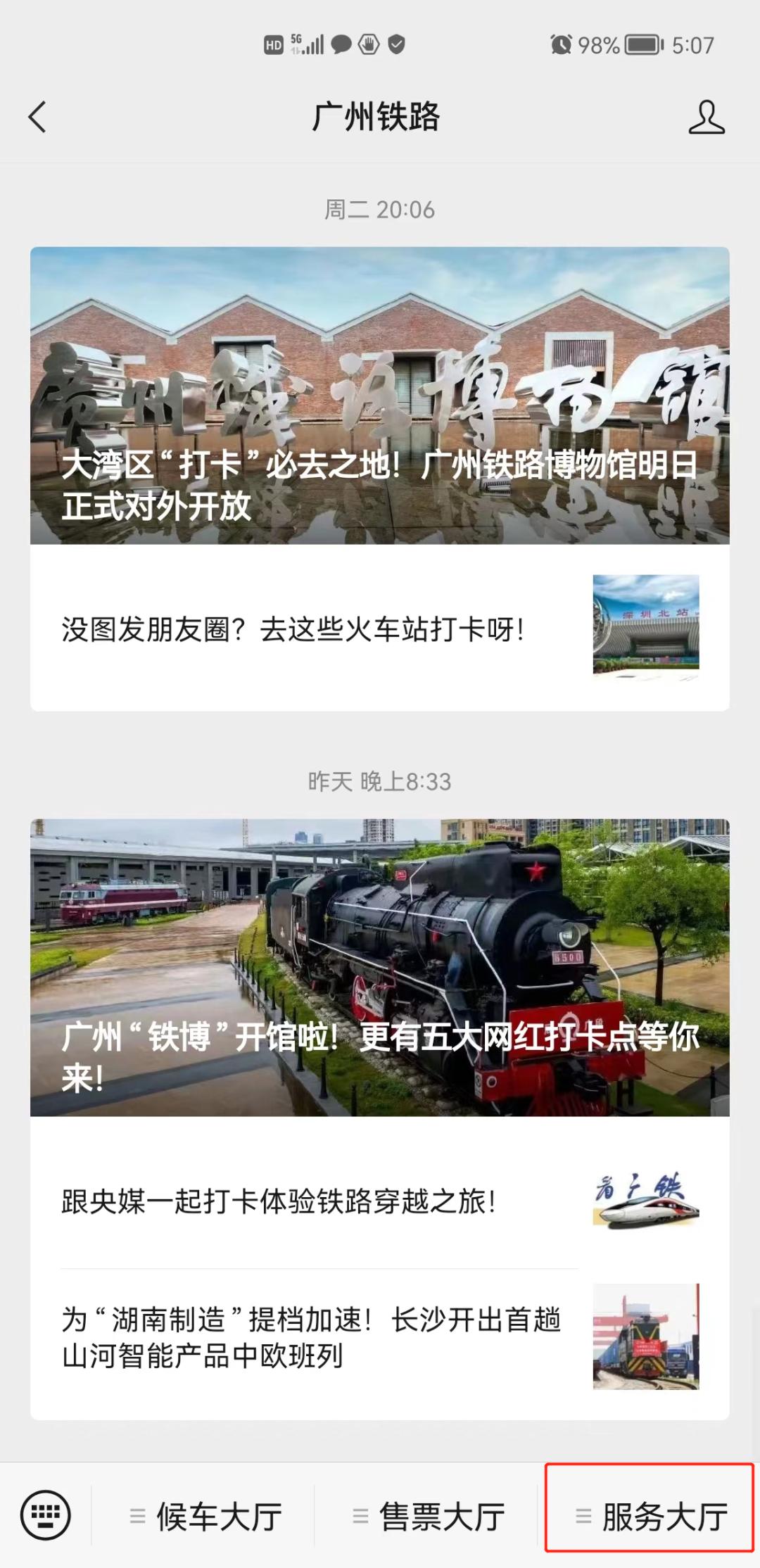Viewport: 760px width, 1568px height.
Task: Switch to keyboard input mode
Action: click(x=46, y=1515)
